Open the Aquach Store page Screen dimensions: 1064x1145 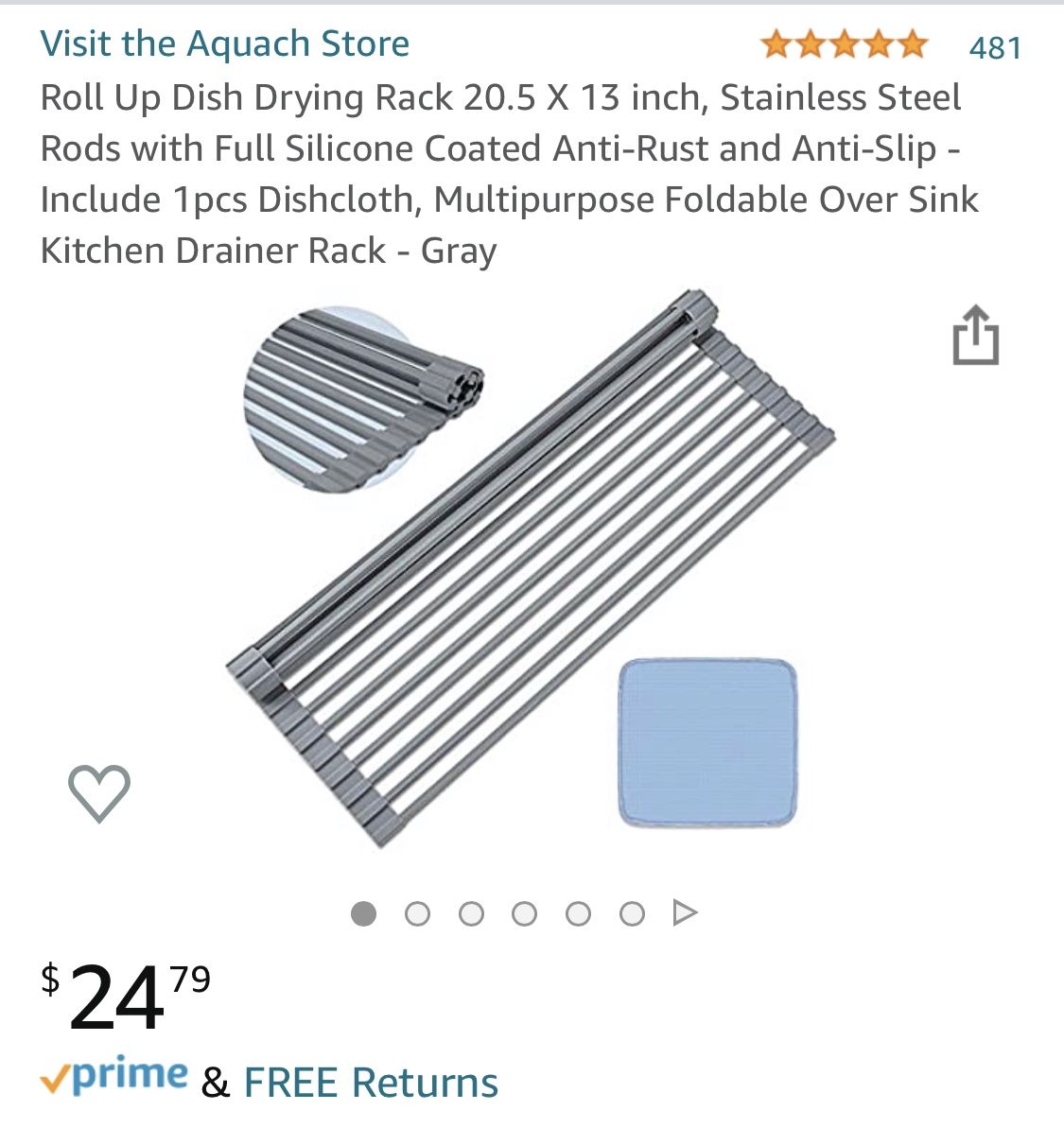point(225,43)
